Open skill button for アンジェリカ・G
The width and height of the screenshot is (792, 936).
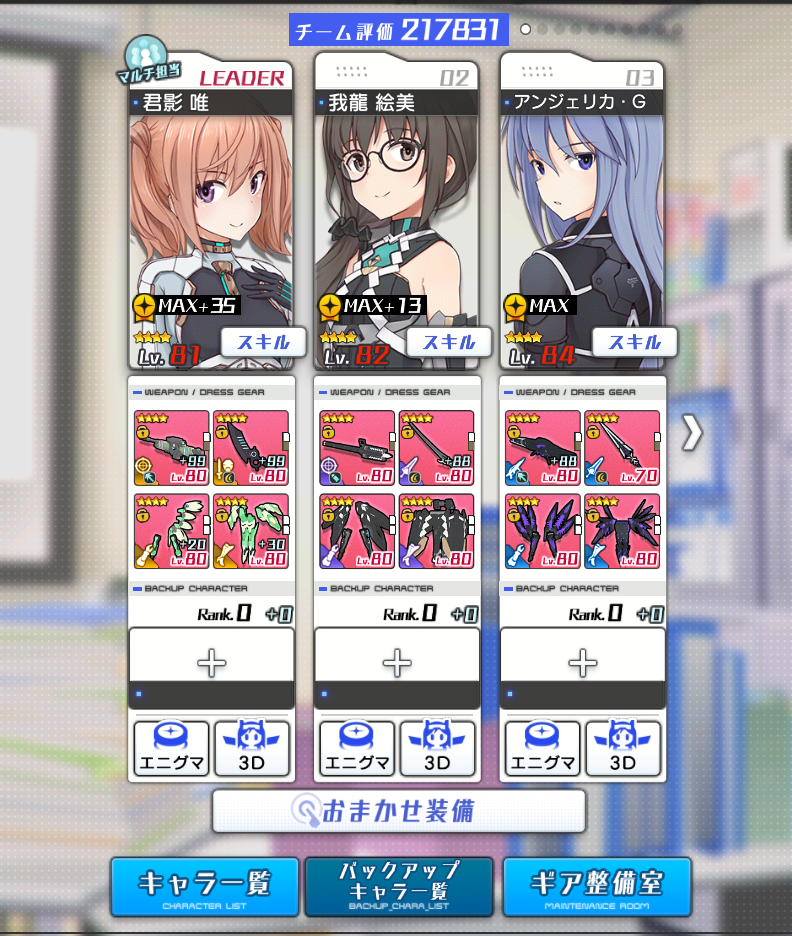(634, 342)
